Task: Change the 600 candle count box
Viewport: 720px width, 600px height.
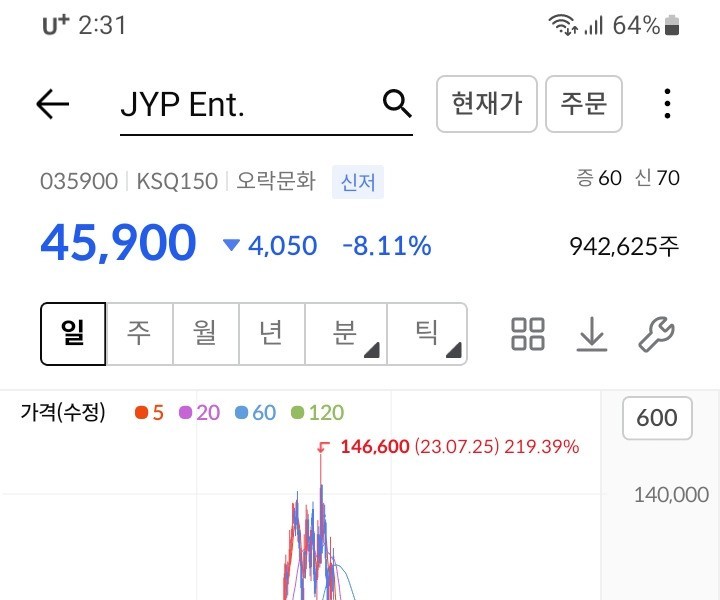Action: [x=657, y=418]
